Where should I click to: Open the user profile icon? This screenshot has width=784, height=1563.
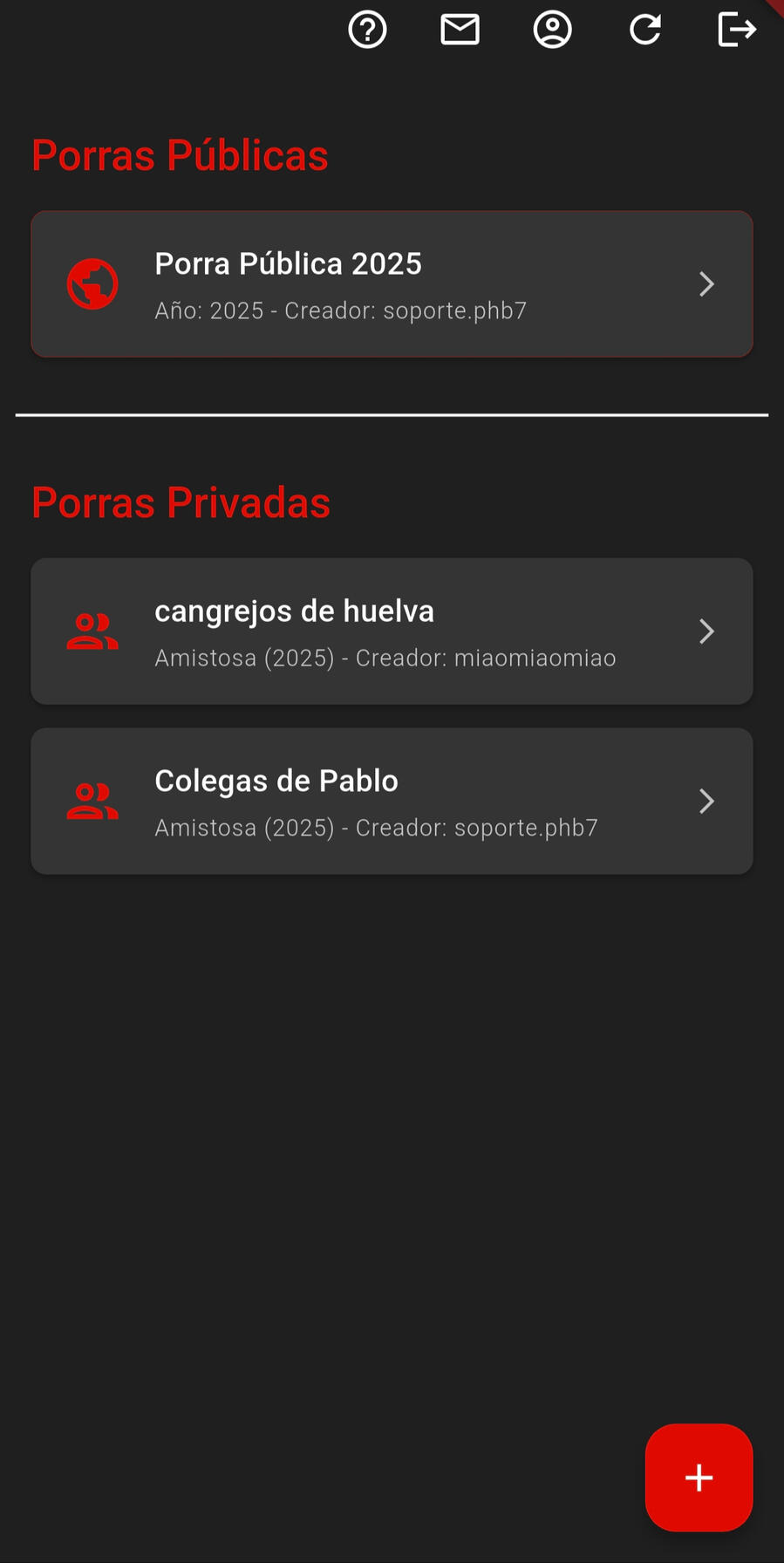[x=552, y=30]
